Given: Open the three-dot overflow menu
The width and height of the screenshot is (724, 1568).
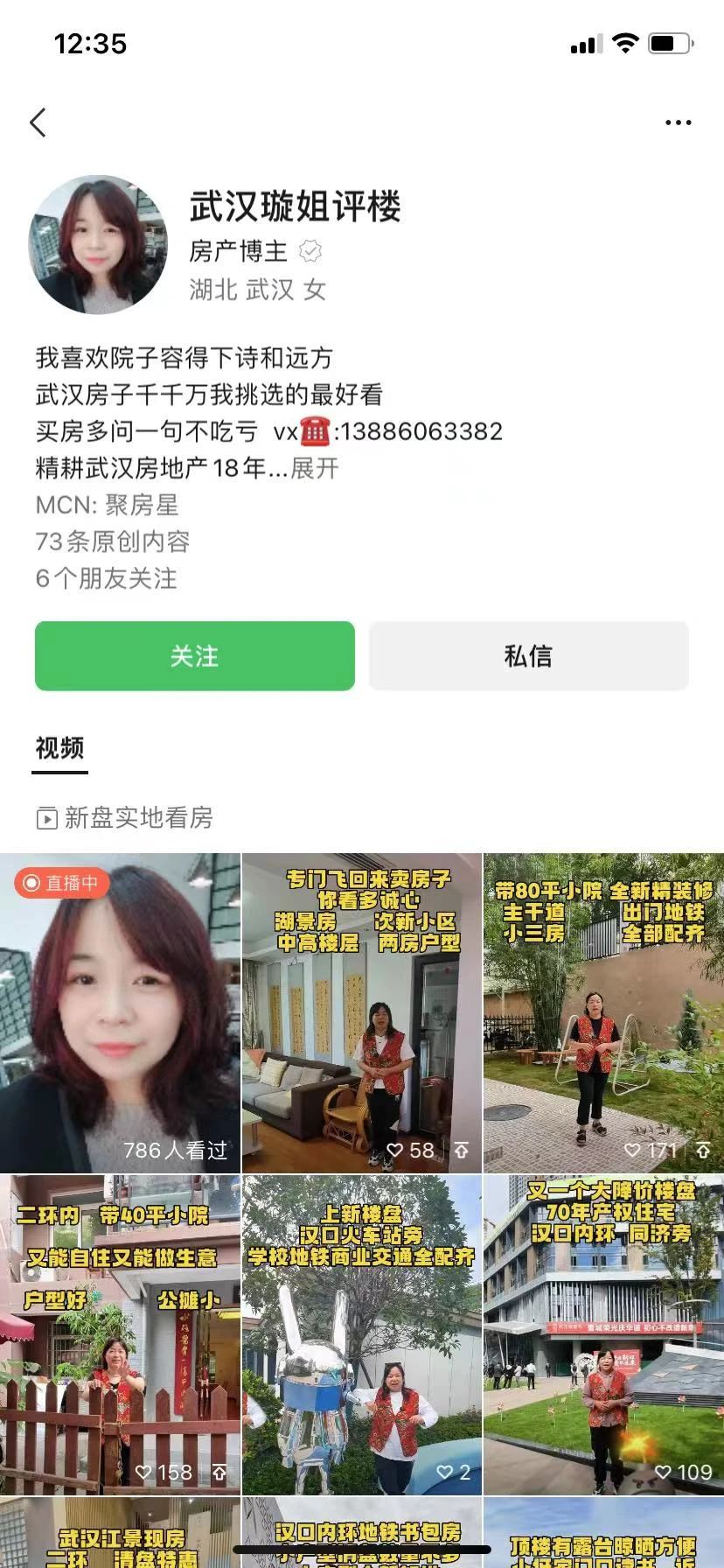Looking at the screenshot, I should click(678, 122).
